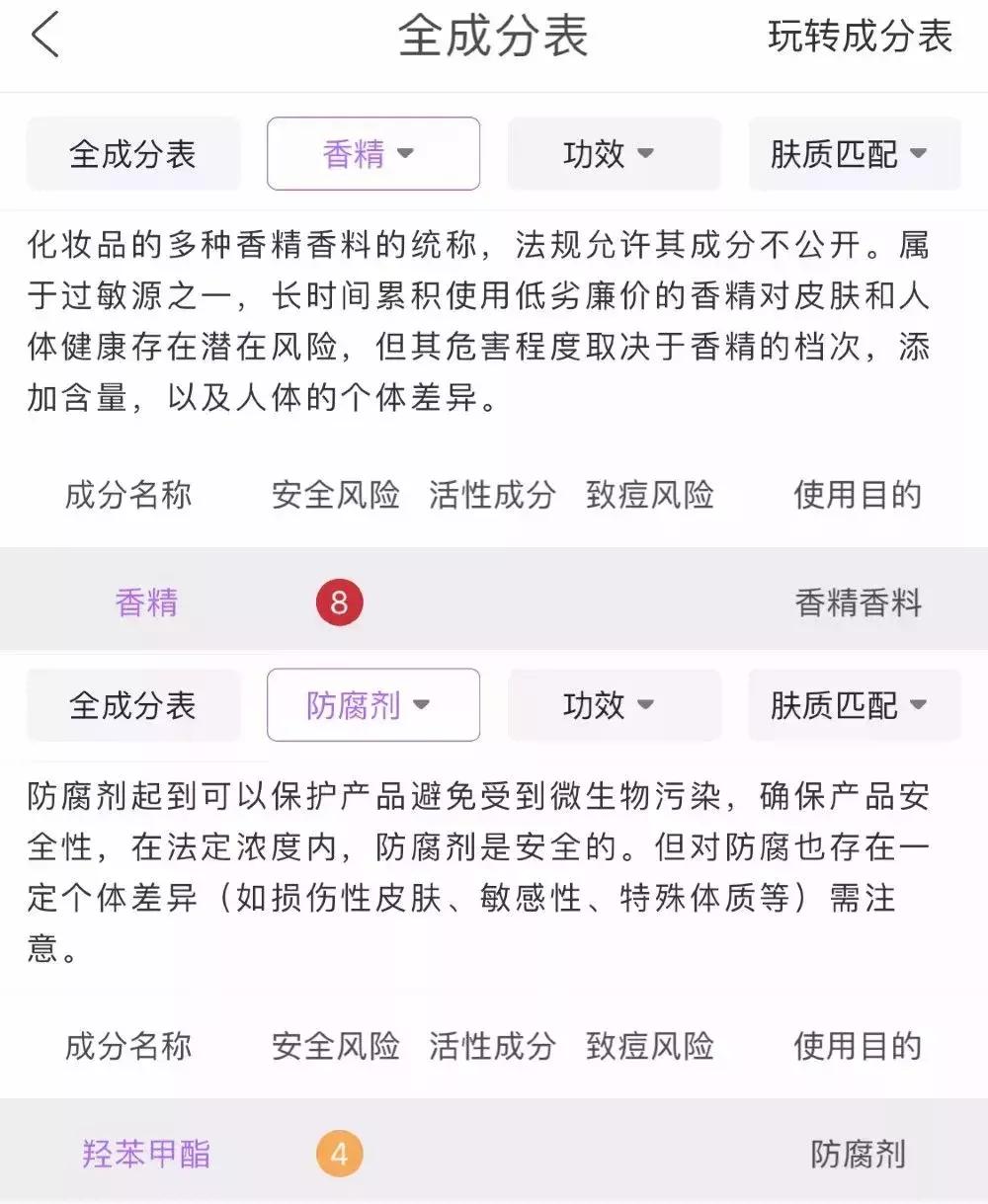Open the 羟苯甲酯 ingredient details

pyautogui.click(x=144, y=1153)
